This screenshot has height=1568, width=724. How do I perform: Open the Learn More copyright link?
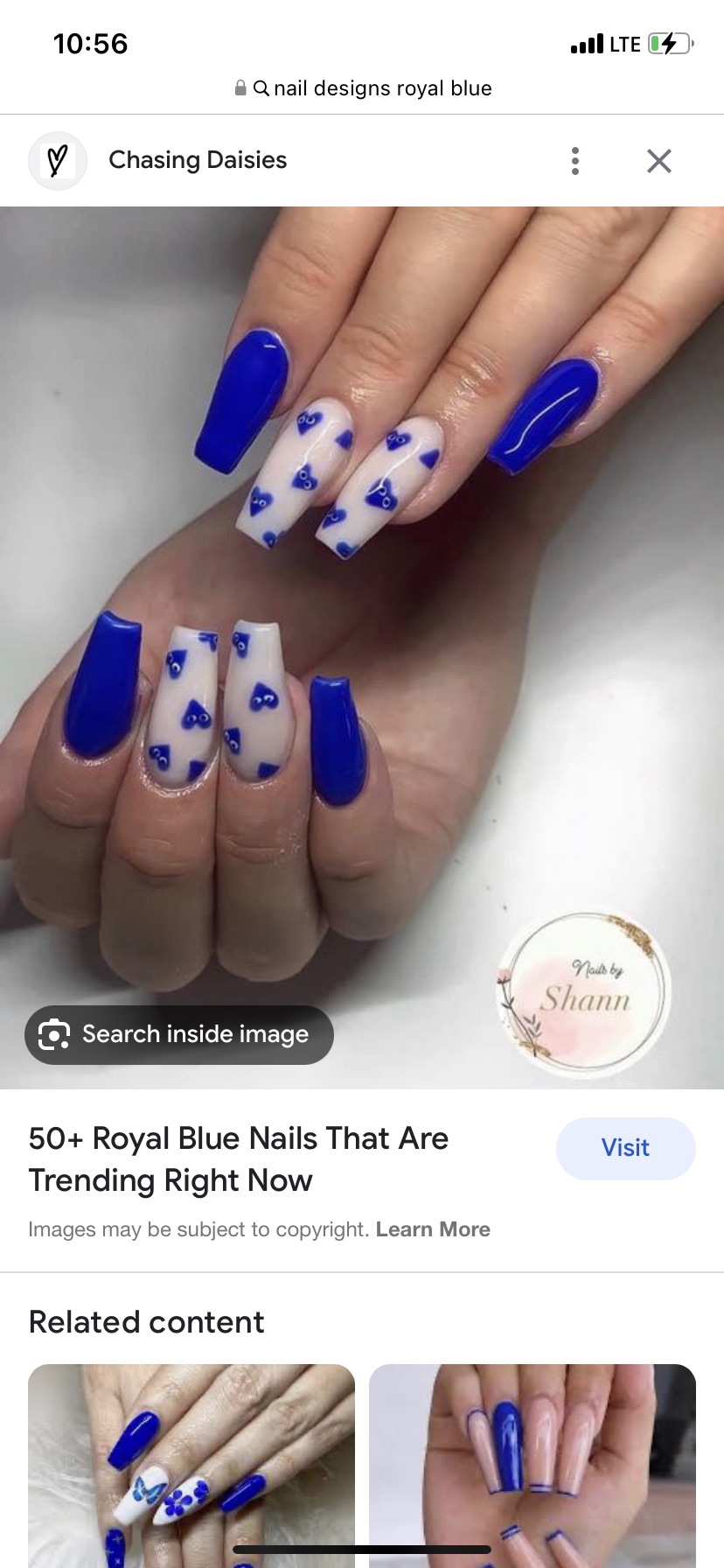[x=433, y=1229]
